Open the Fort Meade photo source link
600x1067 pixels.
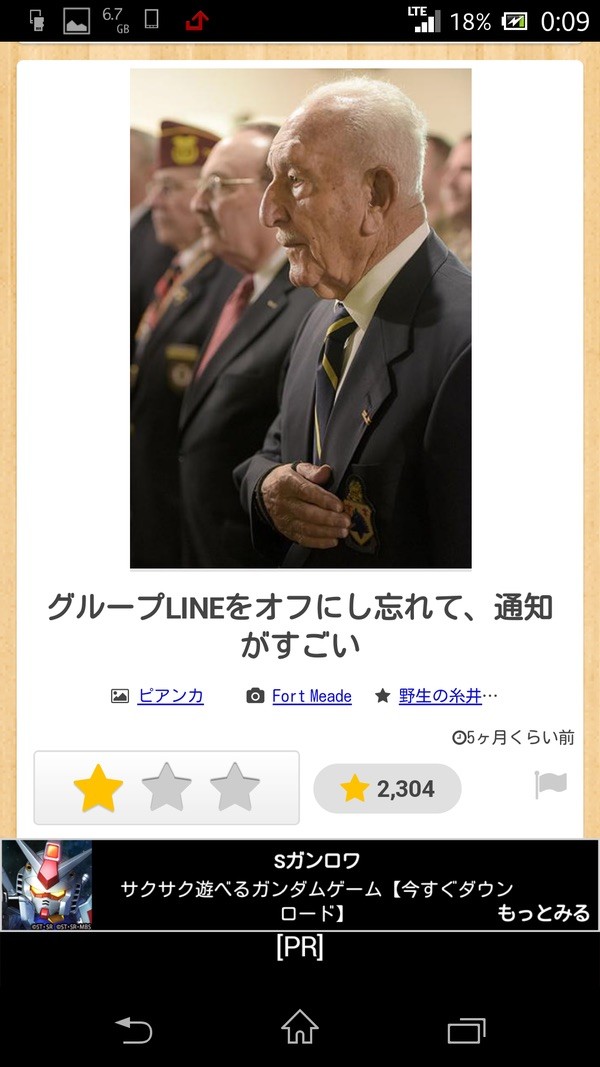(311, 696)
